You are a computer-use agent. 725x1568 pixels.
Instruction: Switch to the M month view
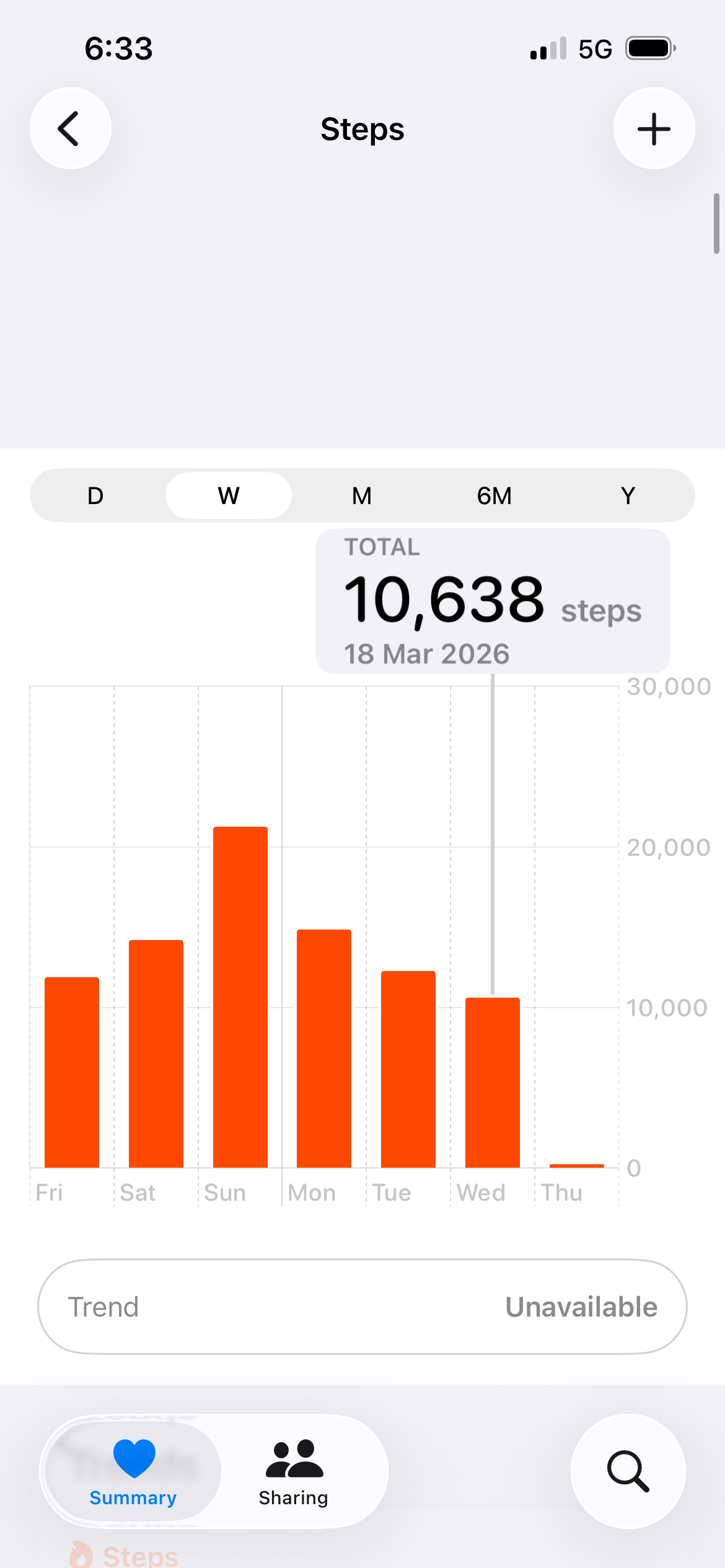point(362,496)
